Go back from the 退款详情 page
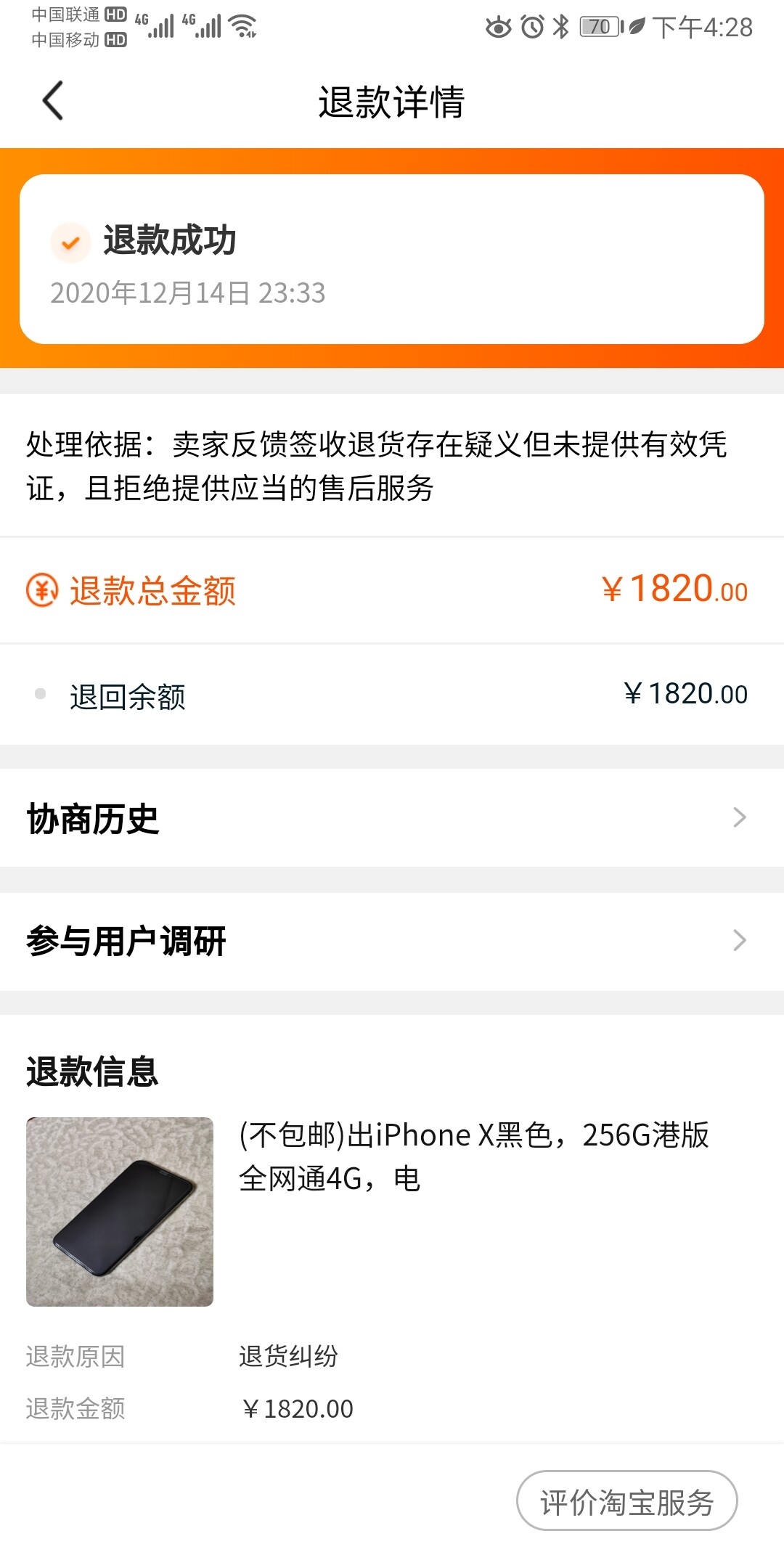The width and height of the screenshot is (784, 1568). tap(53, 101)
